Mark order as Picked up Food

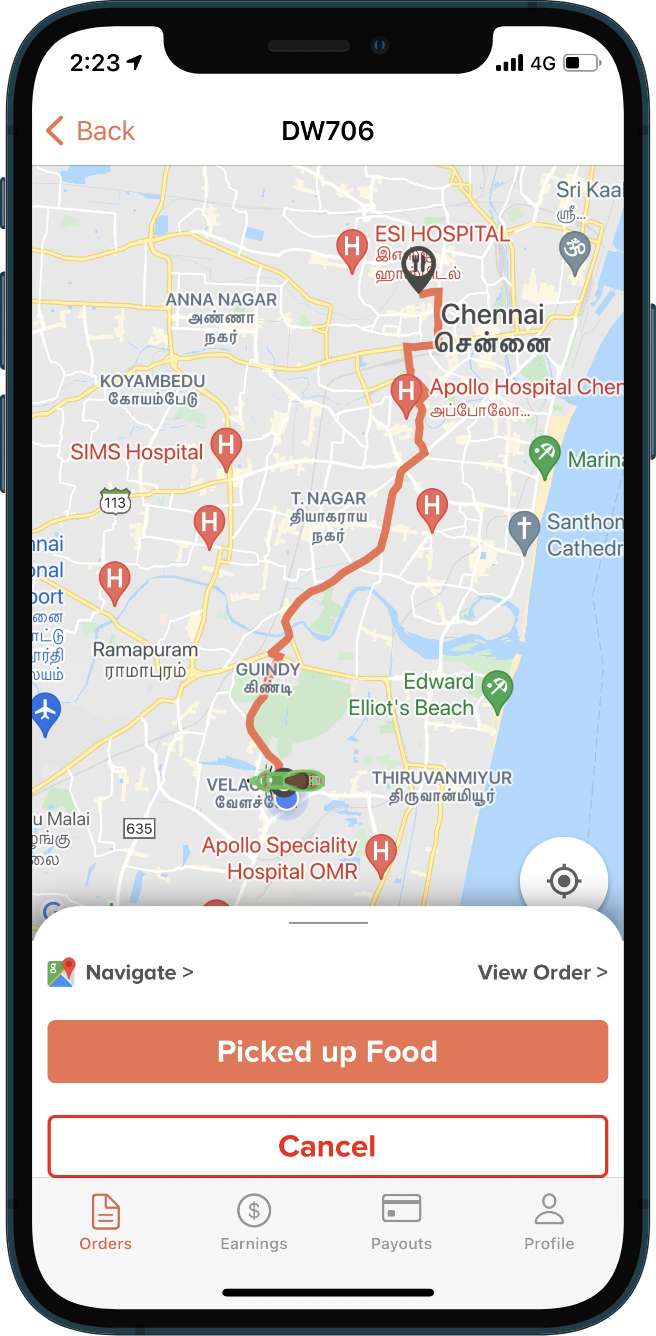pos(328,1051)
